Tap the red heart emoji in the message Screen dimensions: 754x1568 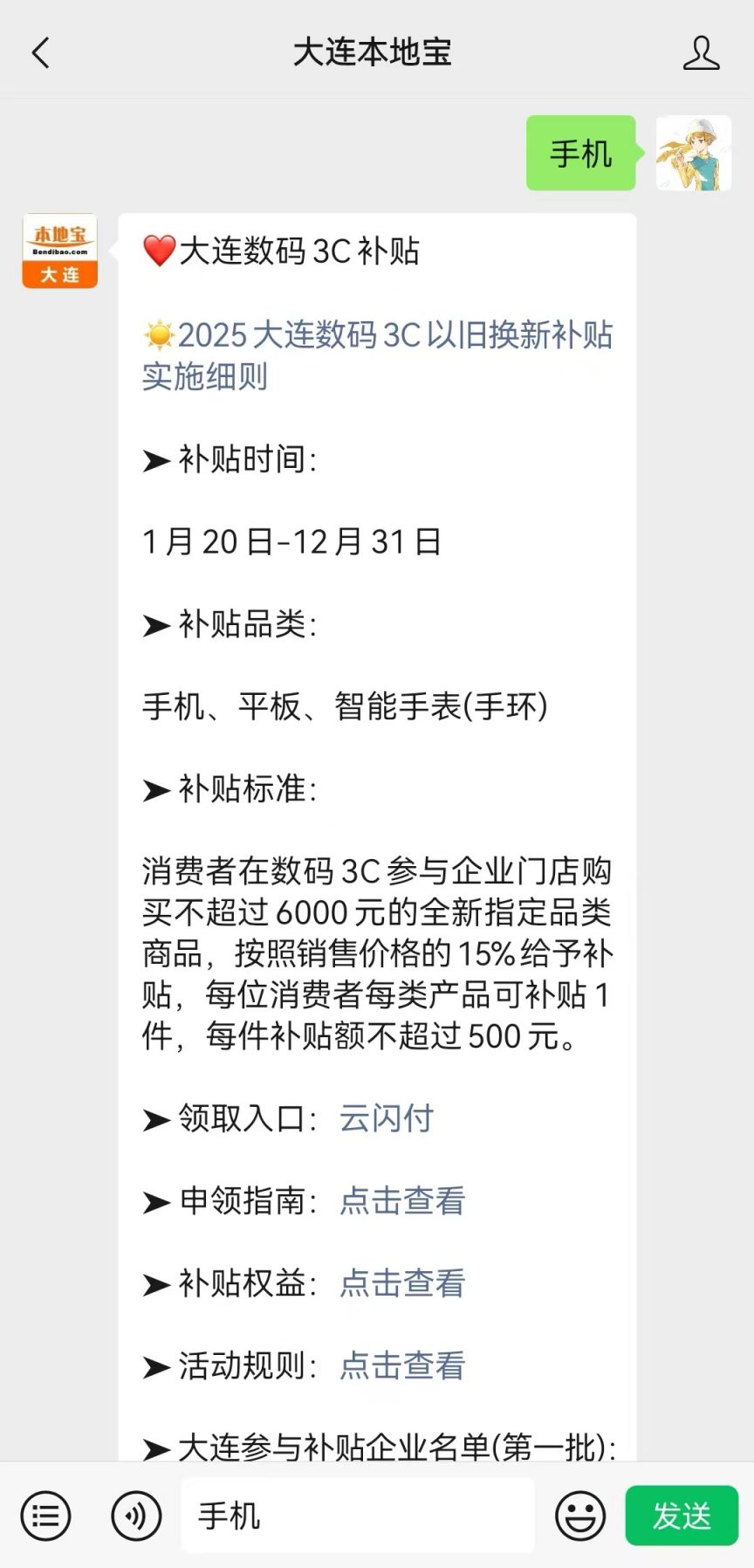[x=159, y=251]
